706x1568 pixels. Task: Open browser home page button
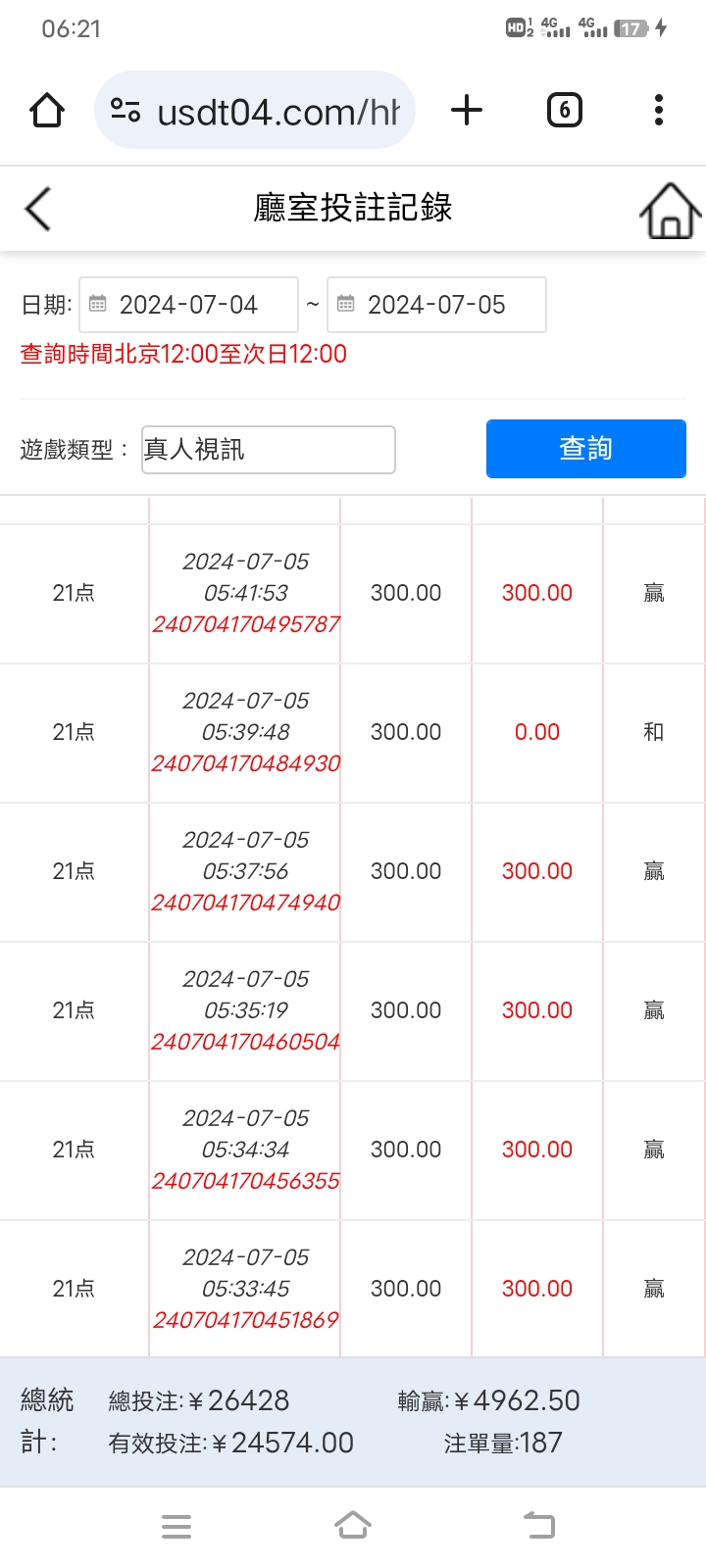(x=47, y=111)
